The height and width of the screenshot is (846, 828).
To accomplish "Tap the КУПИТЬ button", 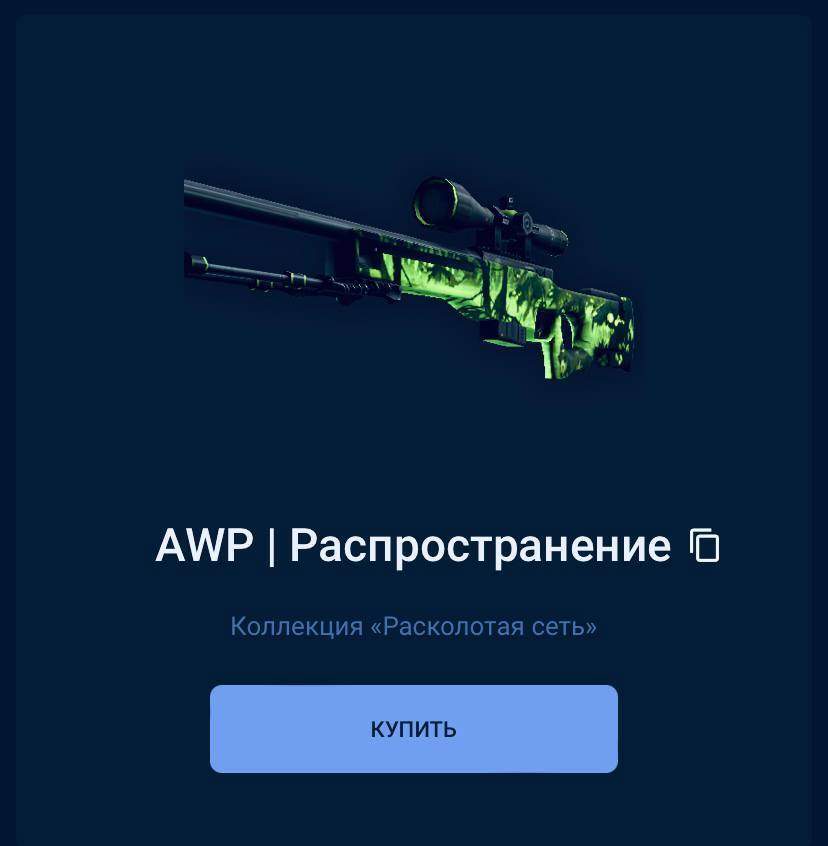I will pos(413,729).
